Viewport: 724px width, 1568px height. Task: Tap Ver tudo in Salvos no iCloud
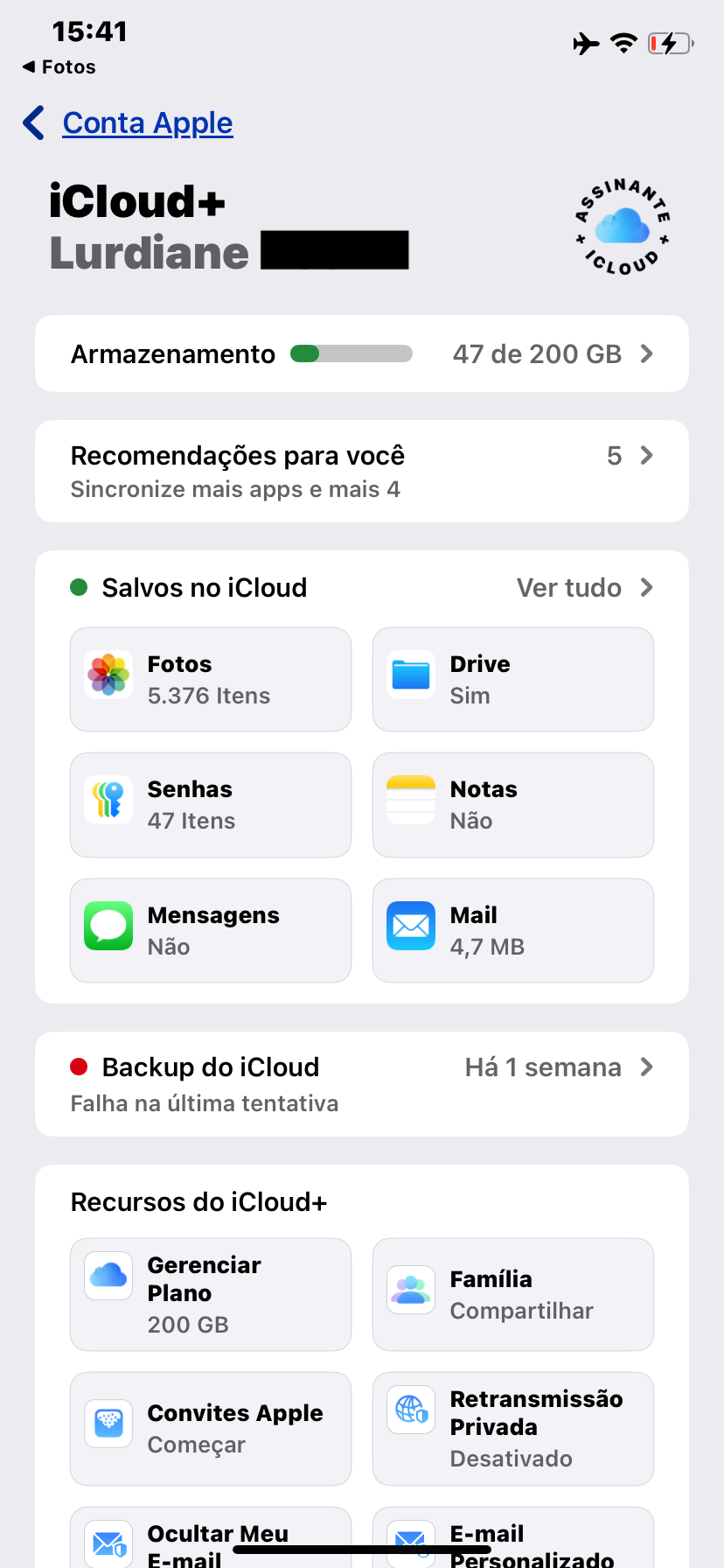[583, 588]
